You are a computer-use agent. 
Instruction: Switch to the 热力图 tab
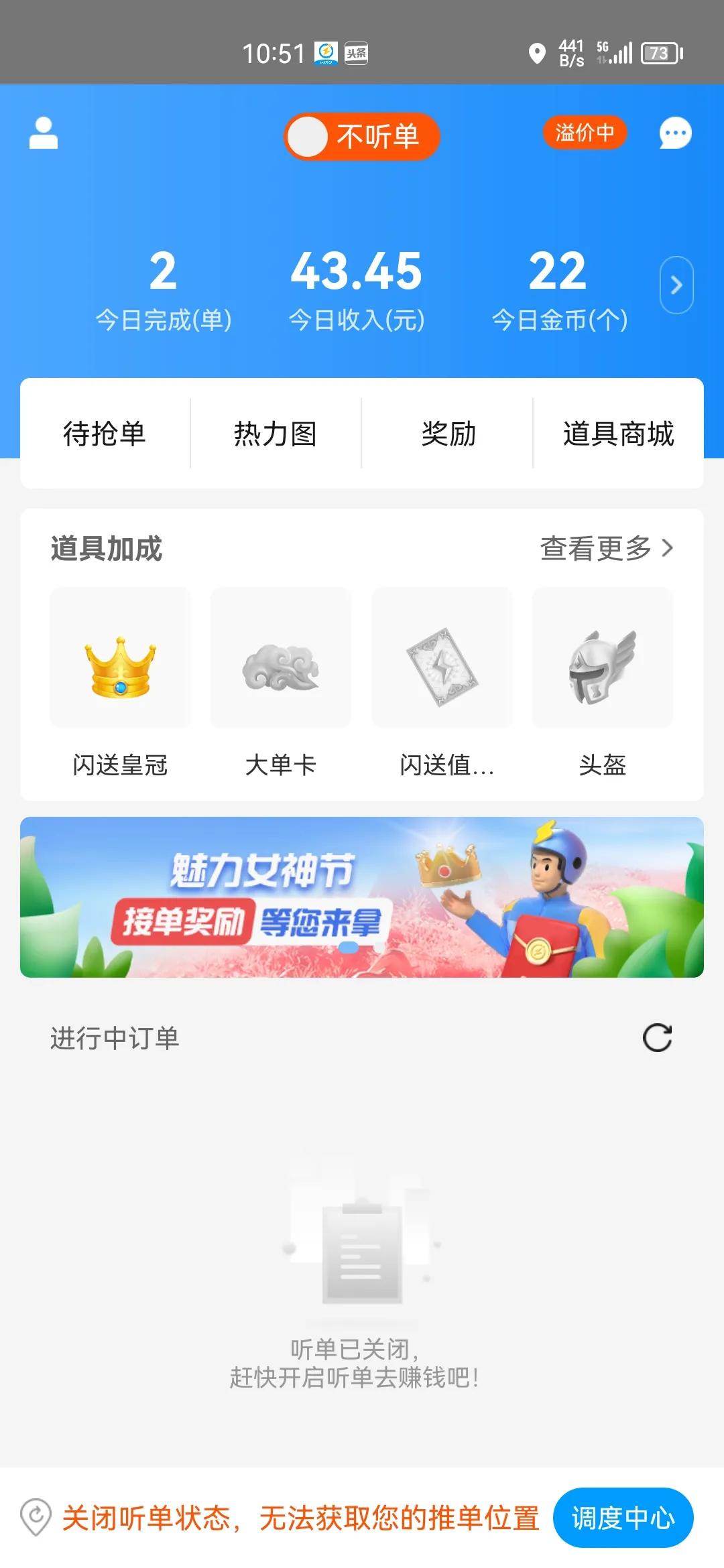(x=276, y=434)
